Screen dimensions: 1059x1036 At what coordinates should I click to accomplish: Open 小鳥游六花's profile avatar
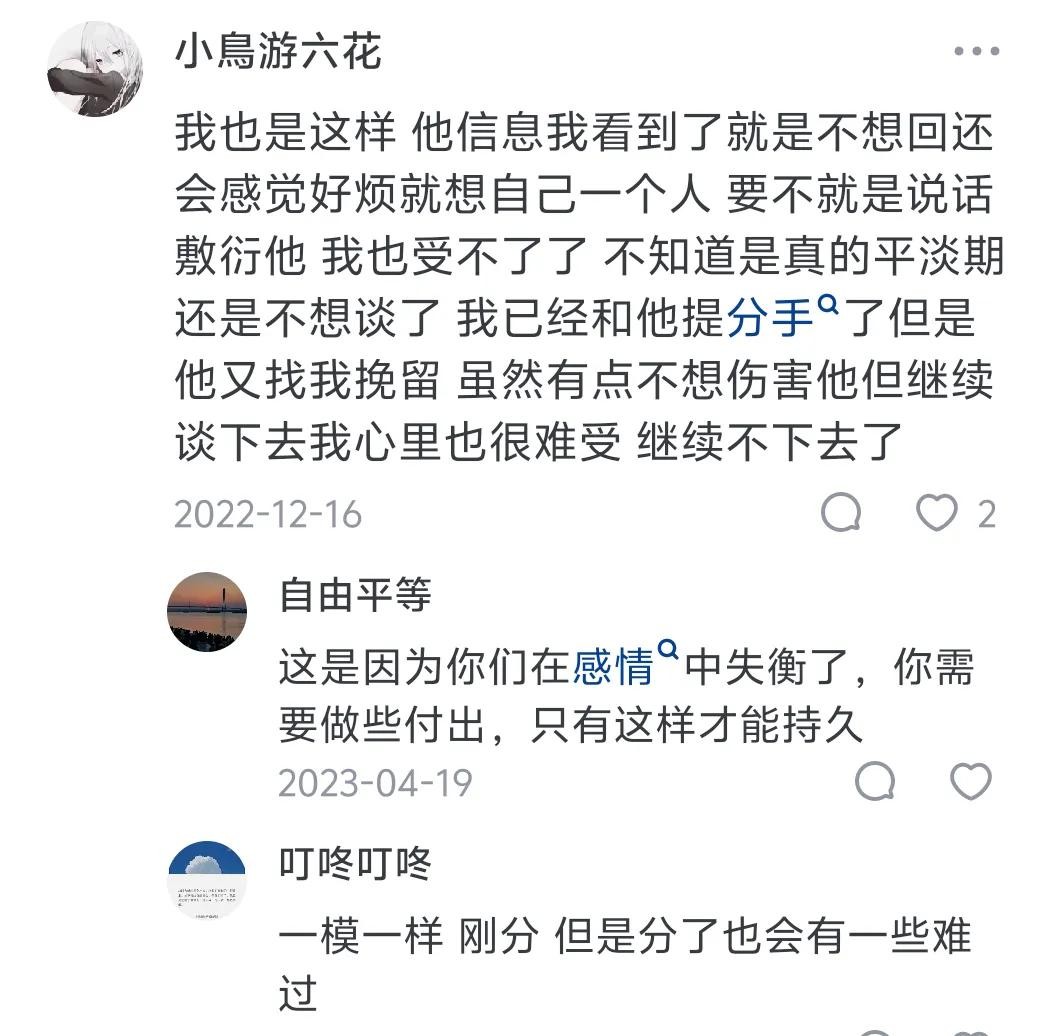95,70
